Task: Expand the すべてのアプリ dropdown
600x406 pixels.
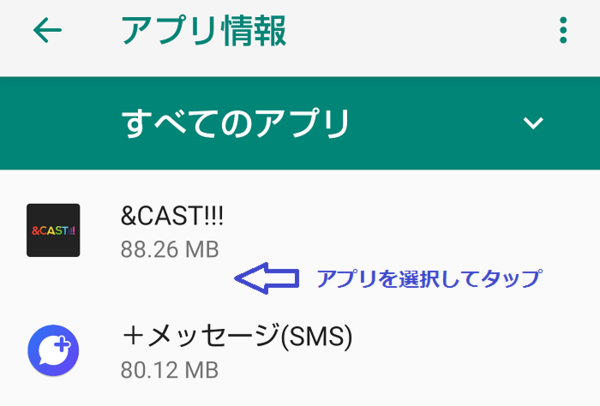Action: tap(535, 123)
